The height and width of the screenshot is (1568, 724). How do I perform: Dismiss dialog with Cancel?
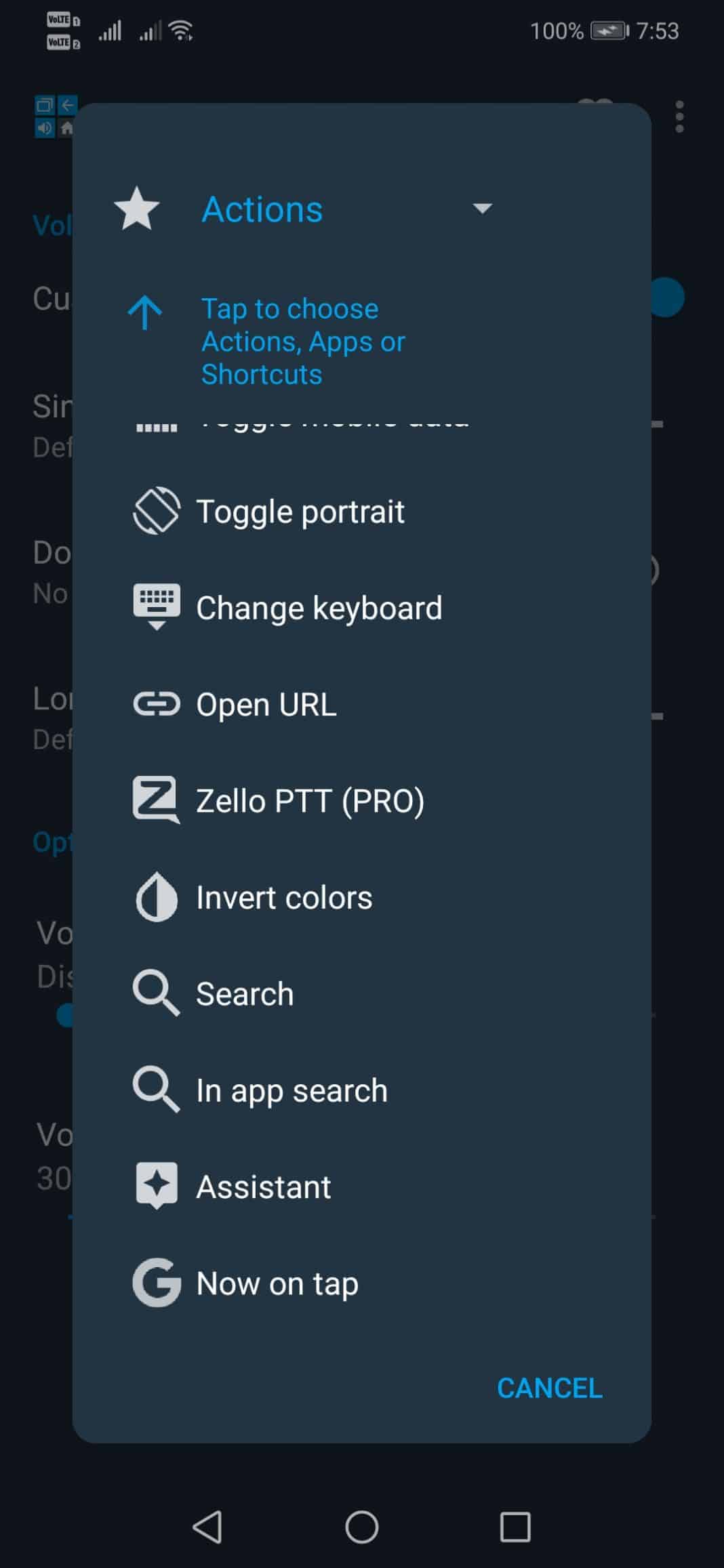pos(549,1388)
